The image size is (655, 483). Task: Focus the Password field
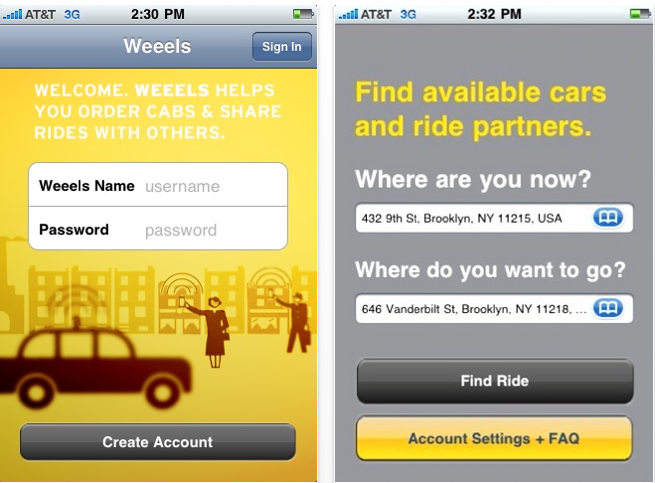(x=210, y=230)
